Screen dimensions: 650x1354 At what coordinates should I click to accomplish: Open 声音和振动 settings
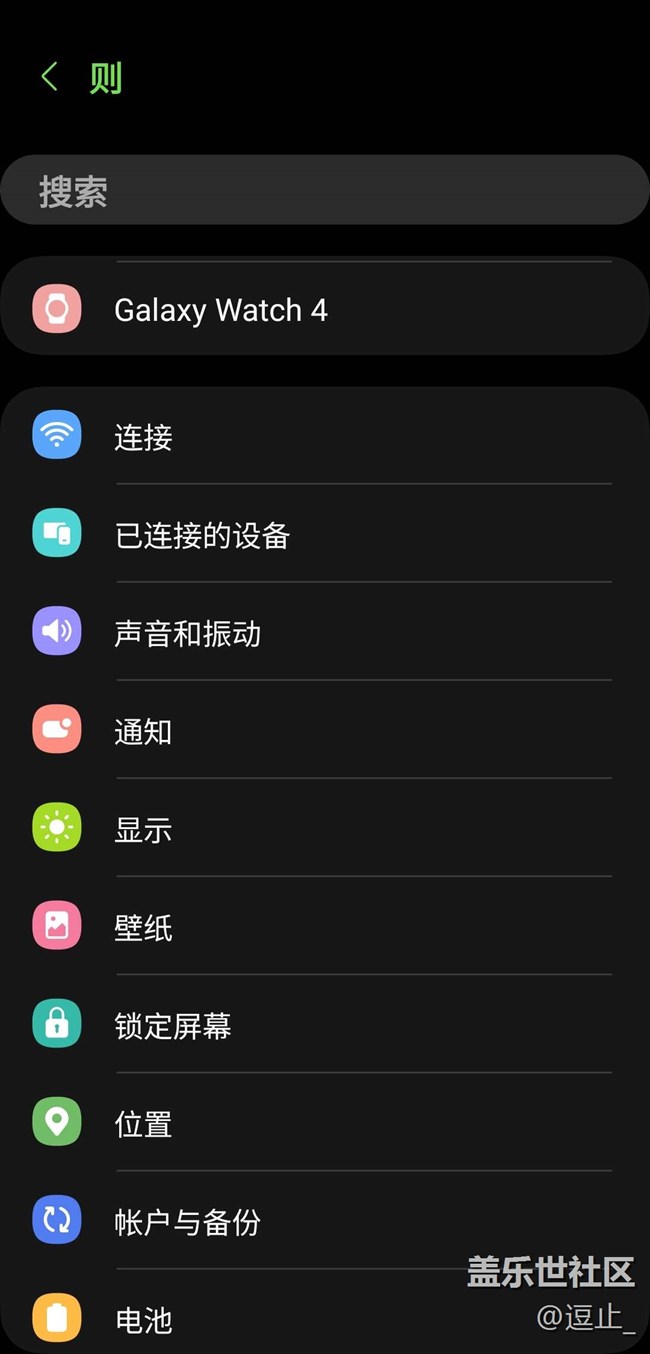click(x=325, y=633)
